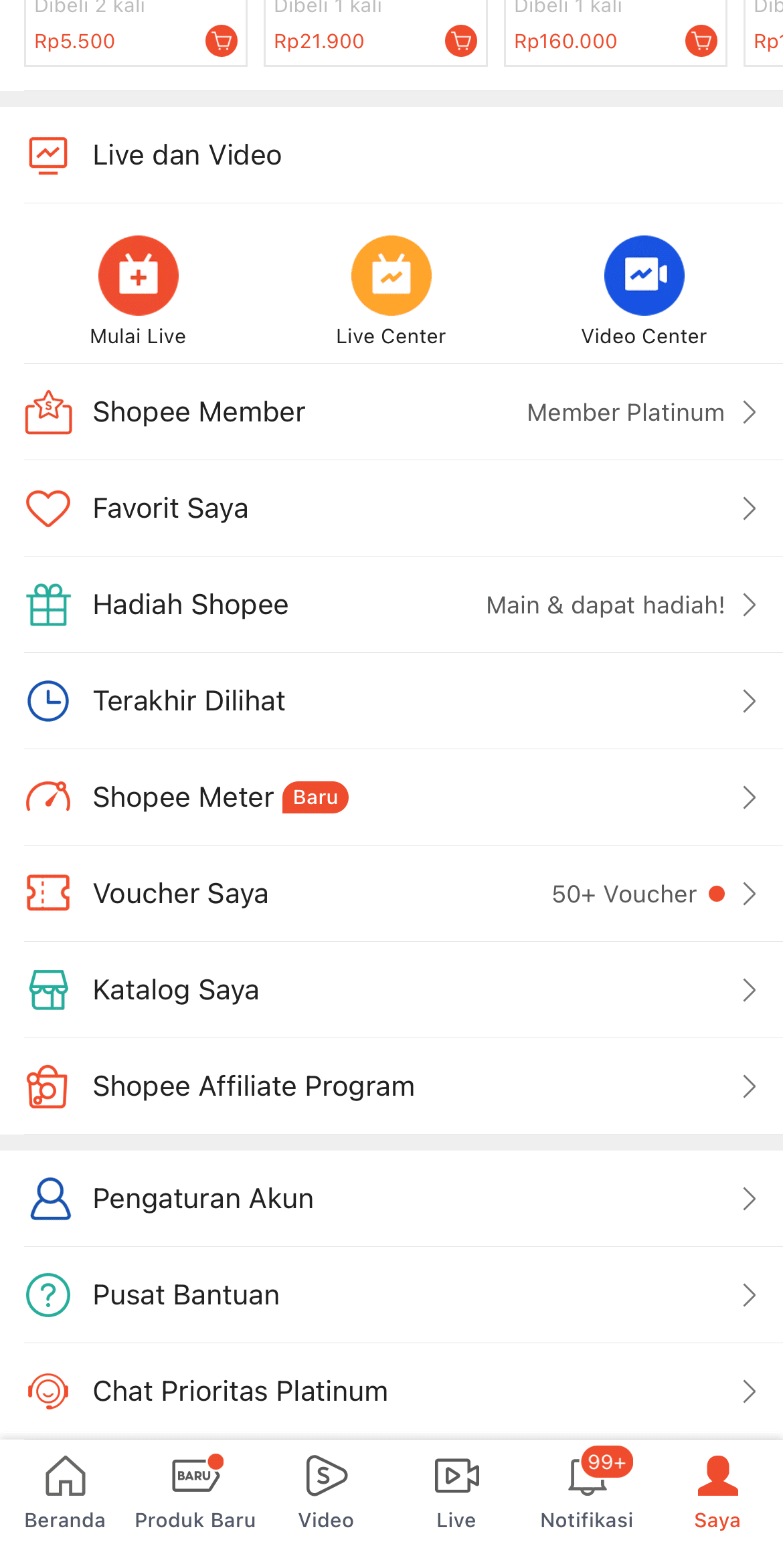
Task: Expand the Terakhir Dilihat row
Action: pos(391,701)
